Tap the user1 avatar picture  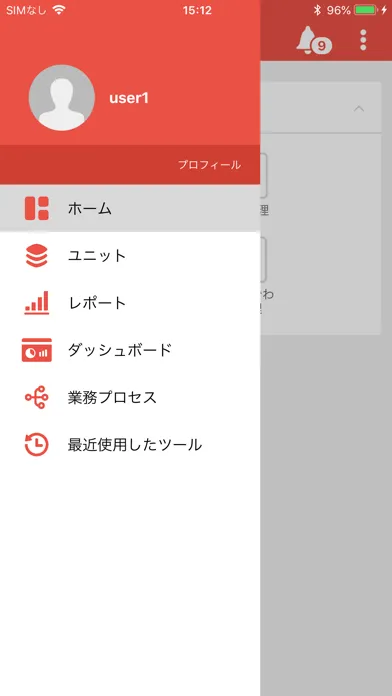pos(62,98)
